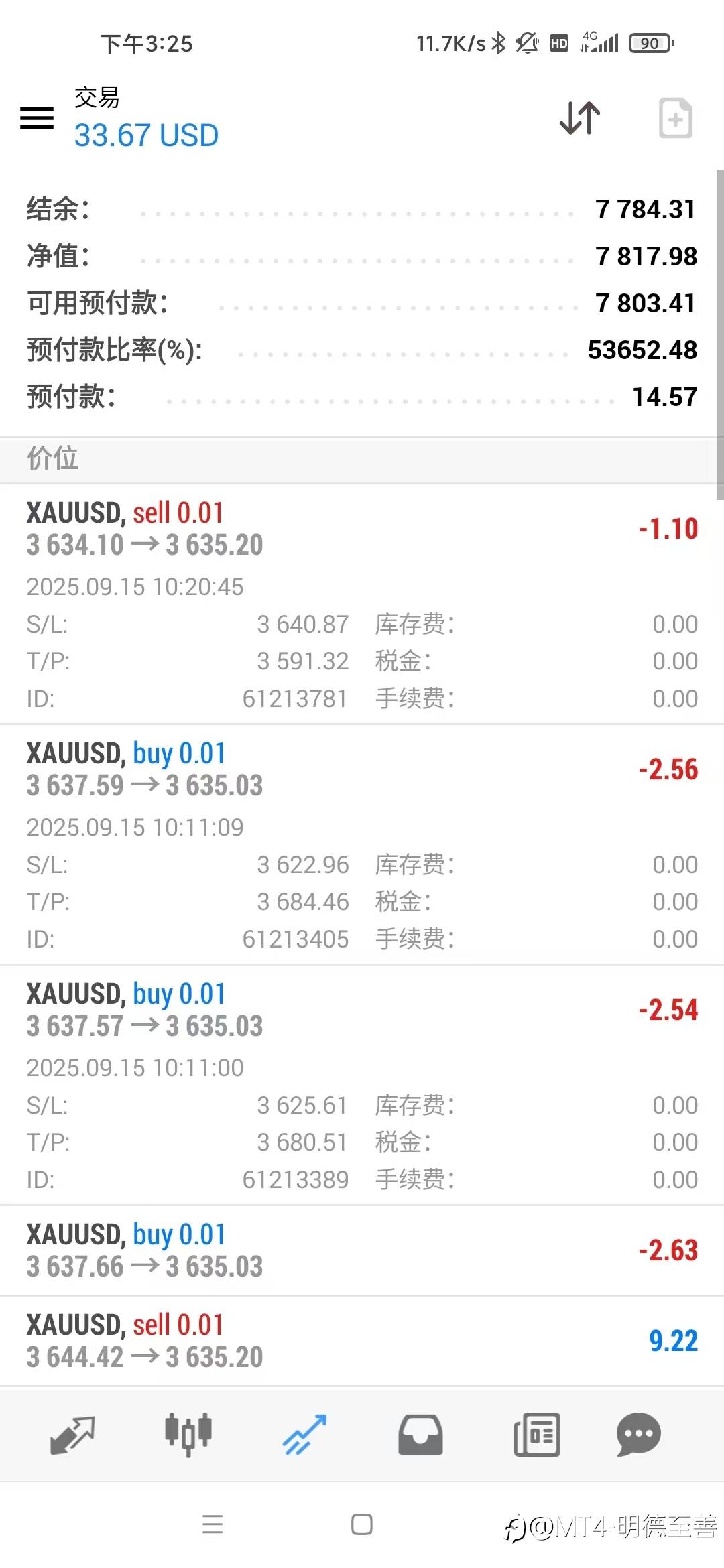724x1568 pixels.
Task: Select the Trade tab
Action: [x=304, y=1435]
